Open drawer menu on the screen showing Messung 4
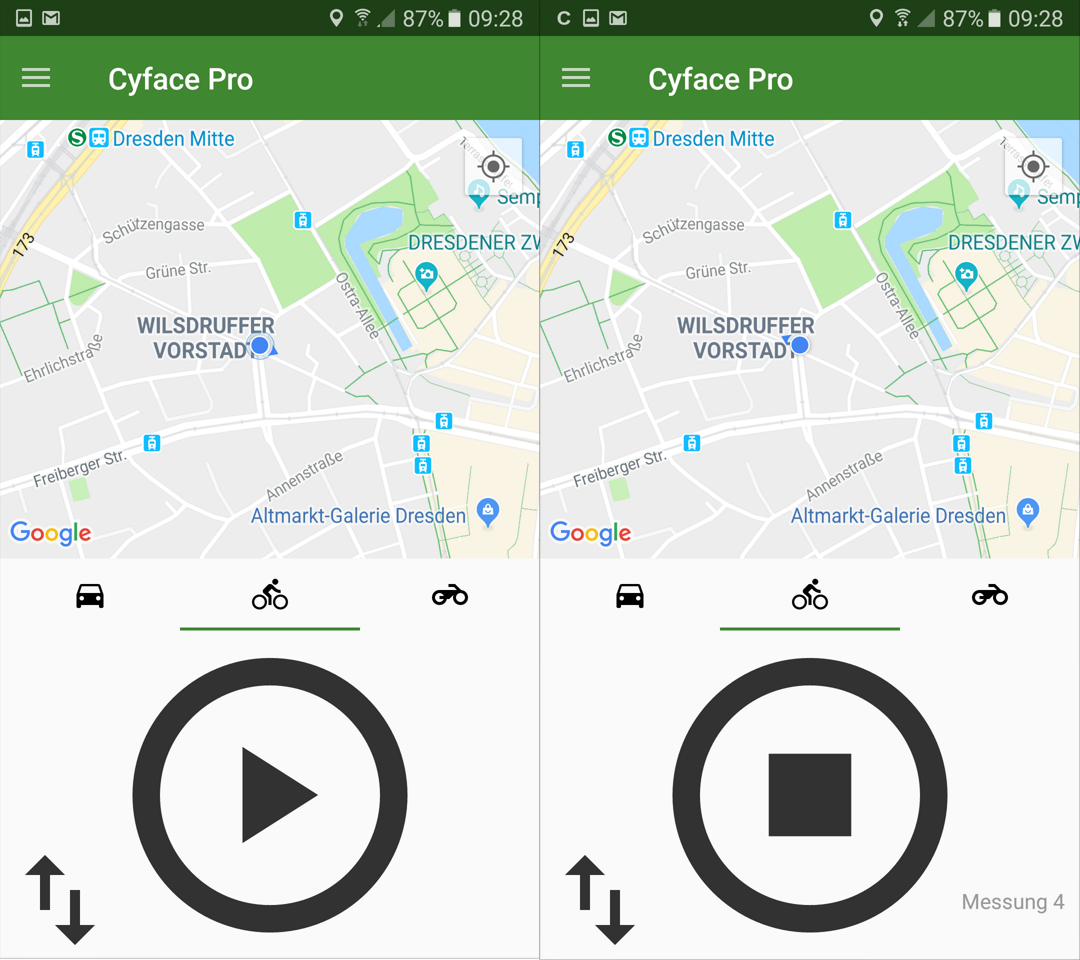This screenshot has height=960, width=1080. pos(576,79)
